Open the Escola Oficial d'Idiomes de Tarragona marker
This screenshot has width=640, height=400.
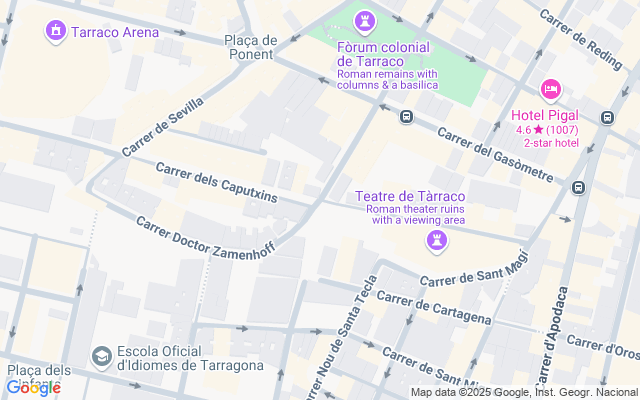[x=101, y=356]
